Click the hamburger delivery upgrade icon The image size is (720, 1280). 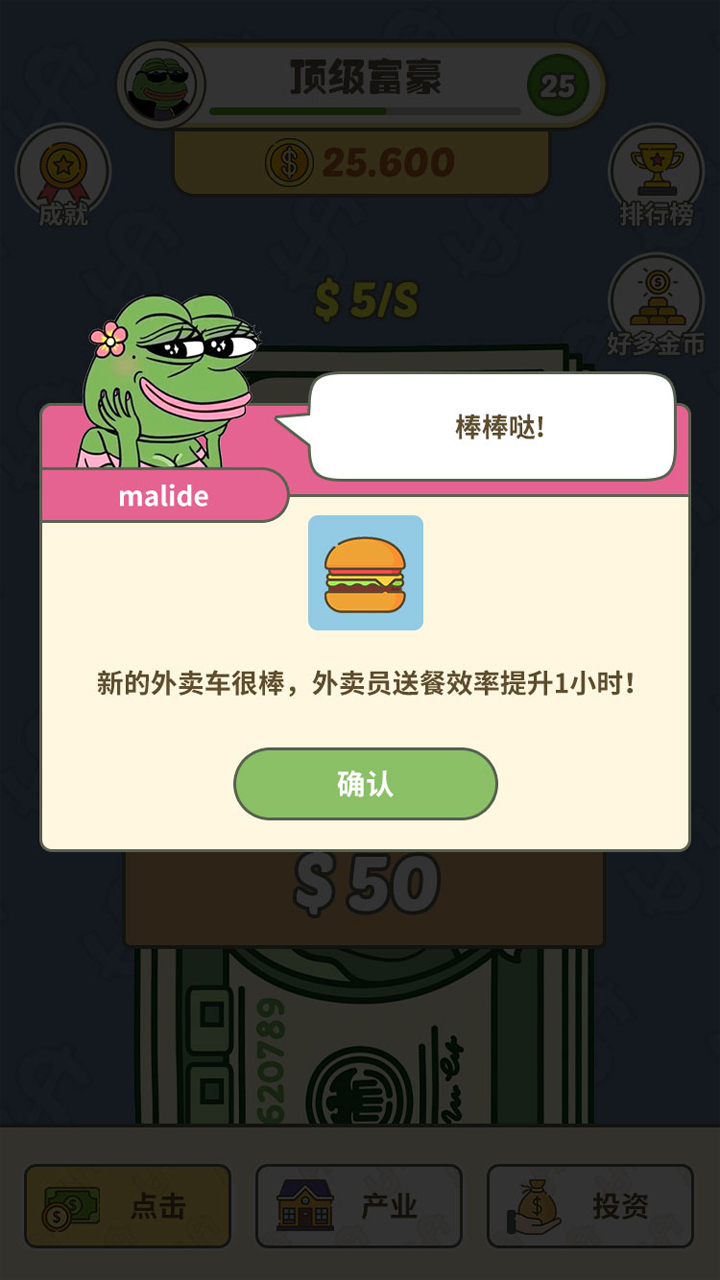(365, 575)
